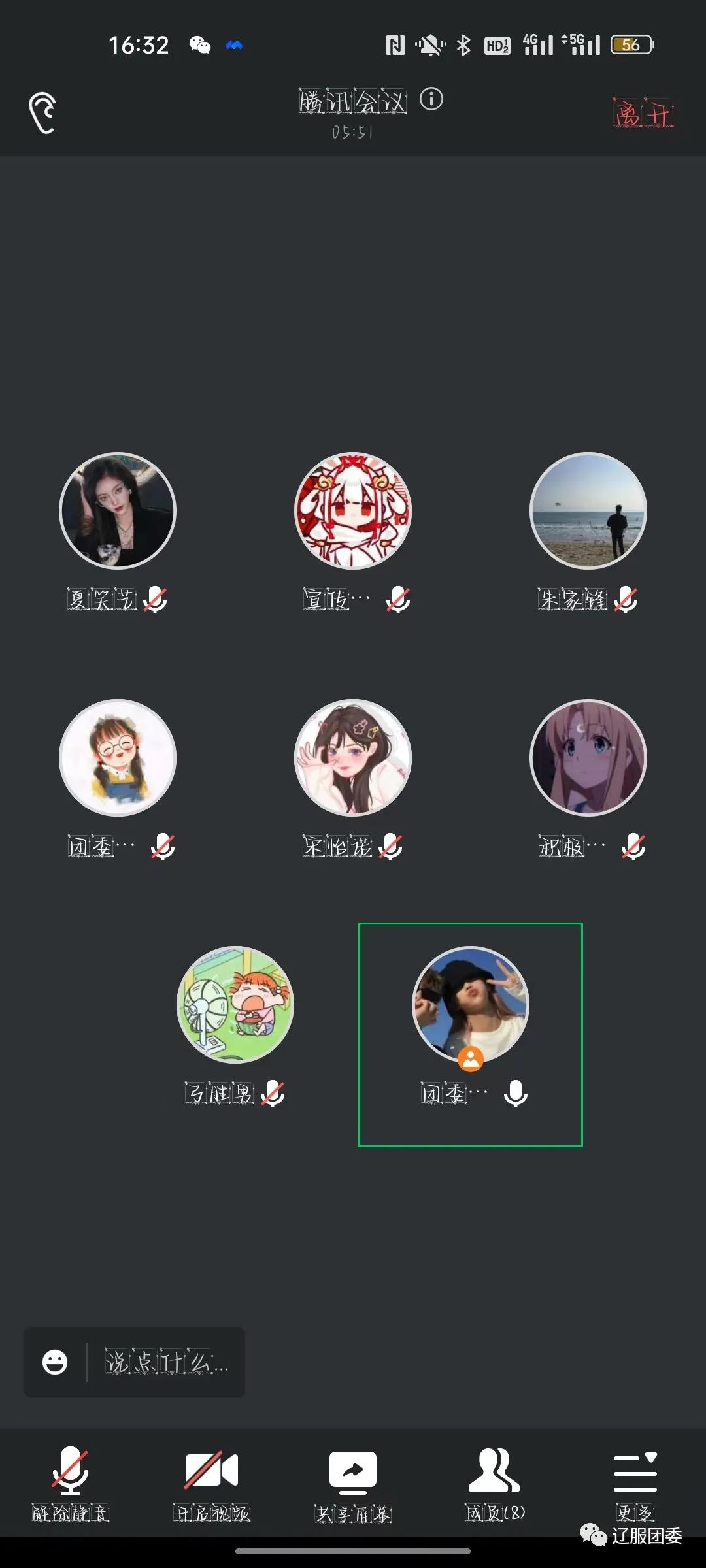Open participant 宋怡诺's tile
This screenshot has height=1568, width=706.
click(x=353, y=758)
